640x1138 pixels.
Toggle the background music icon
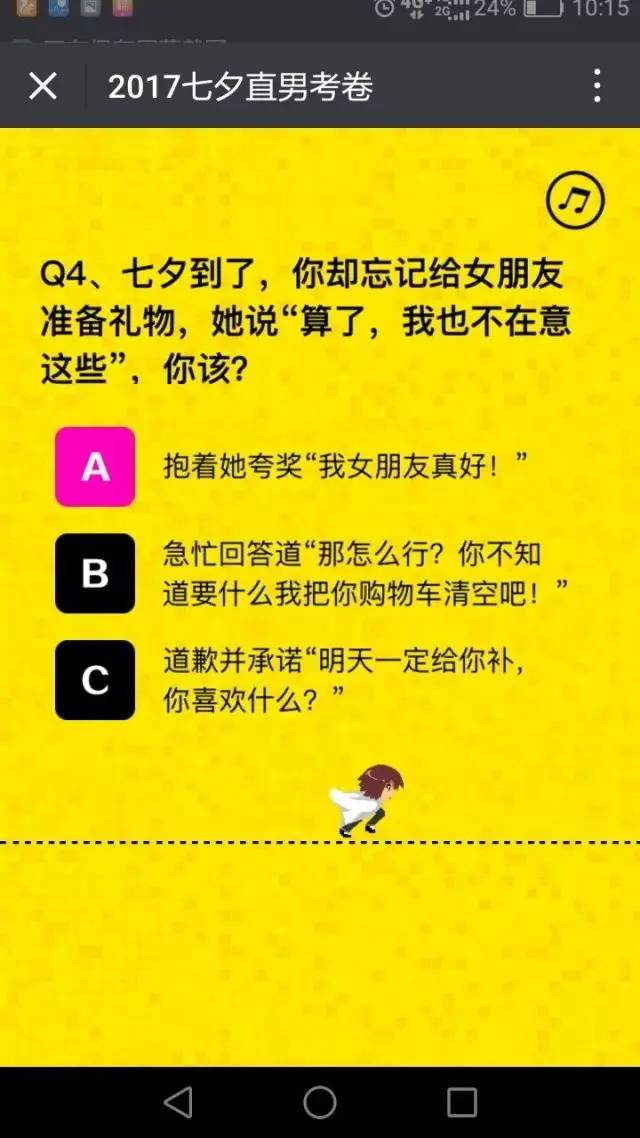pos(575,200)
